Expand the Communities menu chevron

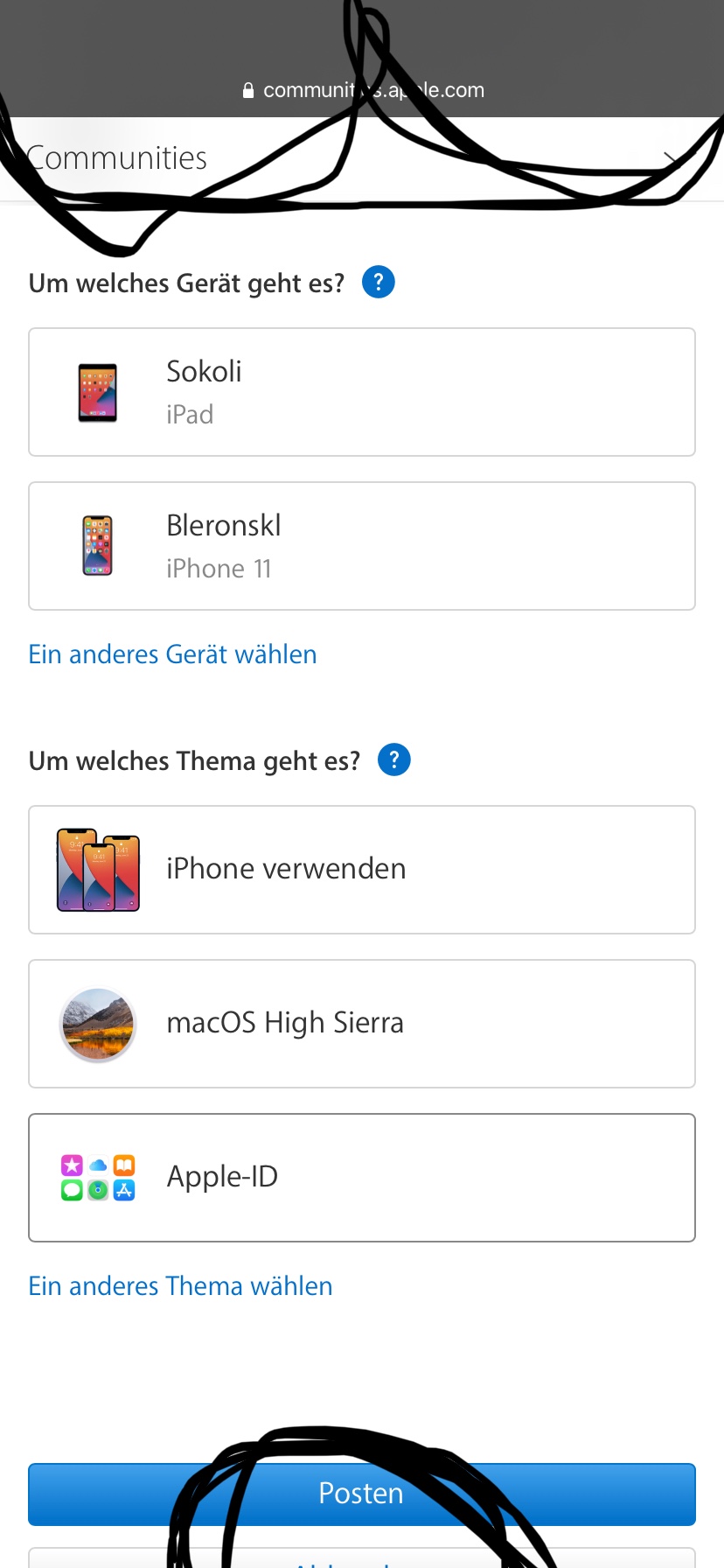672,159
